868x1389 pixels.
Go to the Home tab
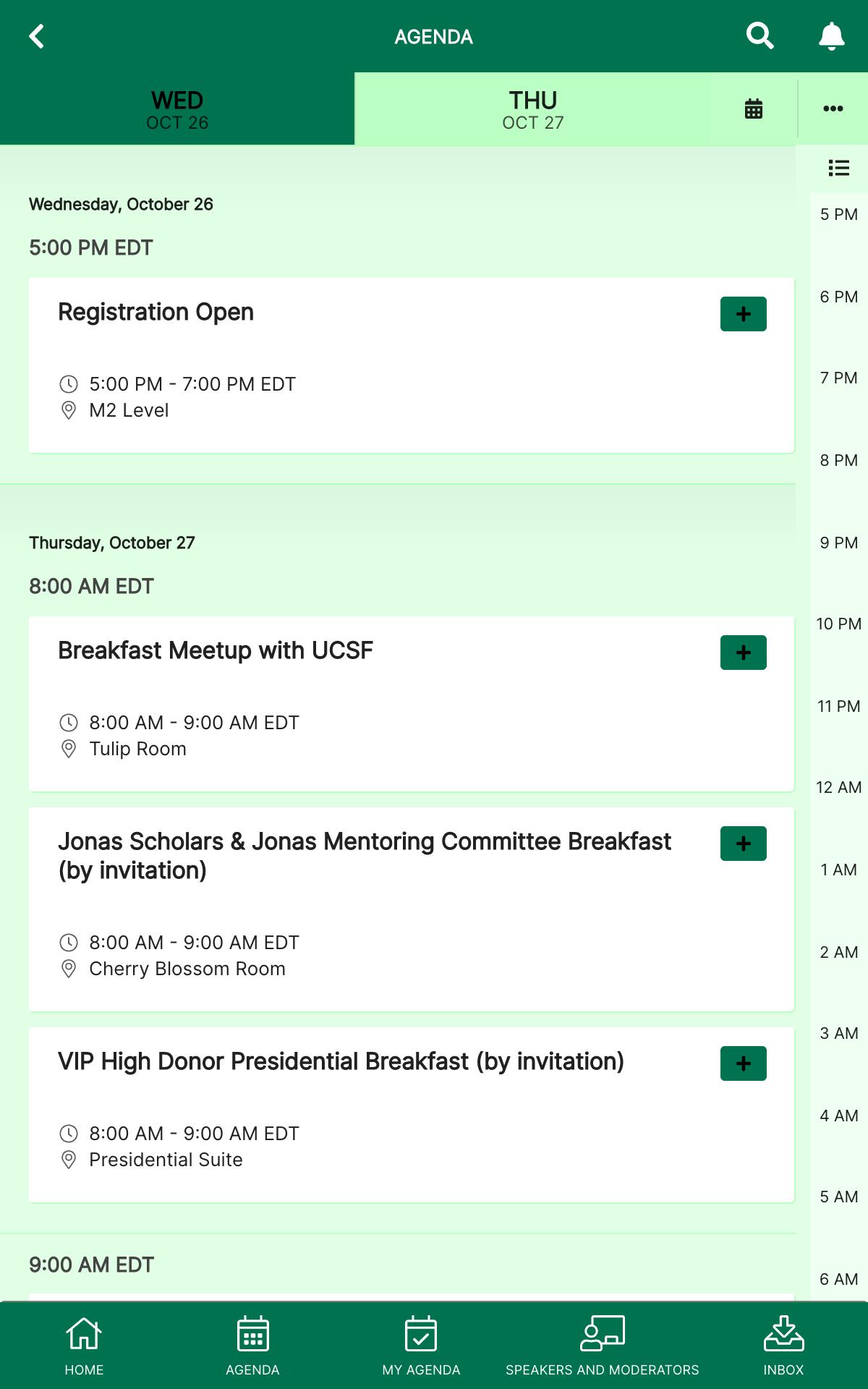(x=84, y=1346)
